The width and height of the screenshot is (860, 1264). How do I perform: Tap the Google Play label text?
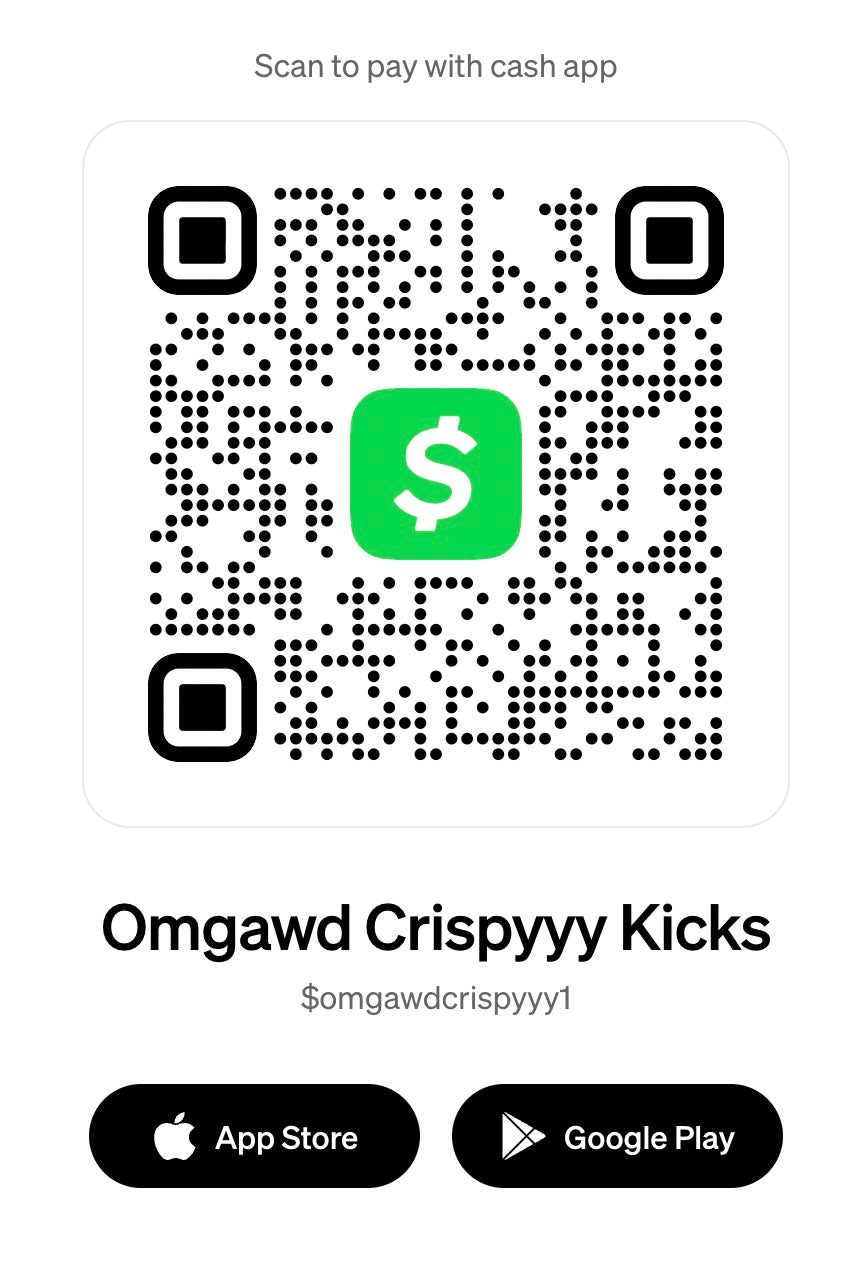[650, 1137]
